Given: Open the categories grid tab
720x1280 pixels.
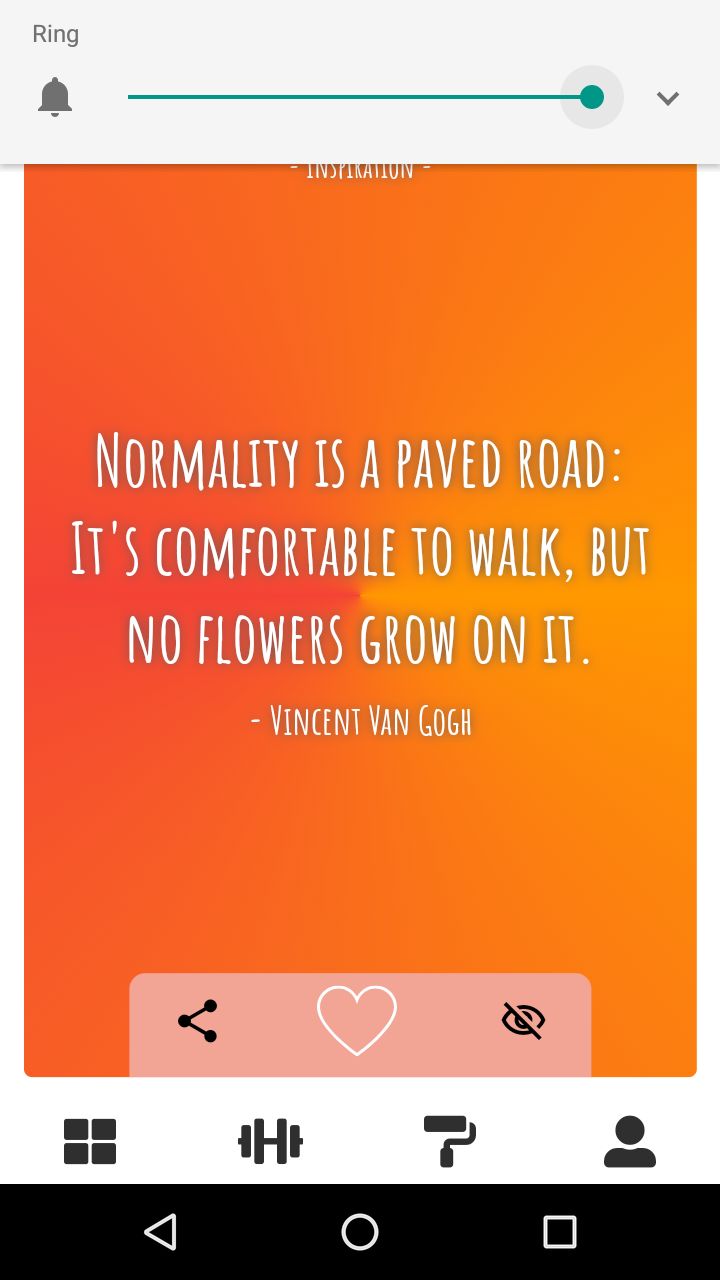Looking at the screenshot, I should coord(90,1141).
